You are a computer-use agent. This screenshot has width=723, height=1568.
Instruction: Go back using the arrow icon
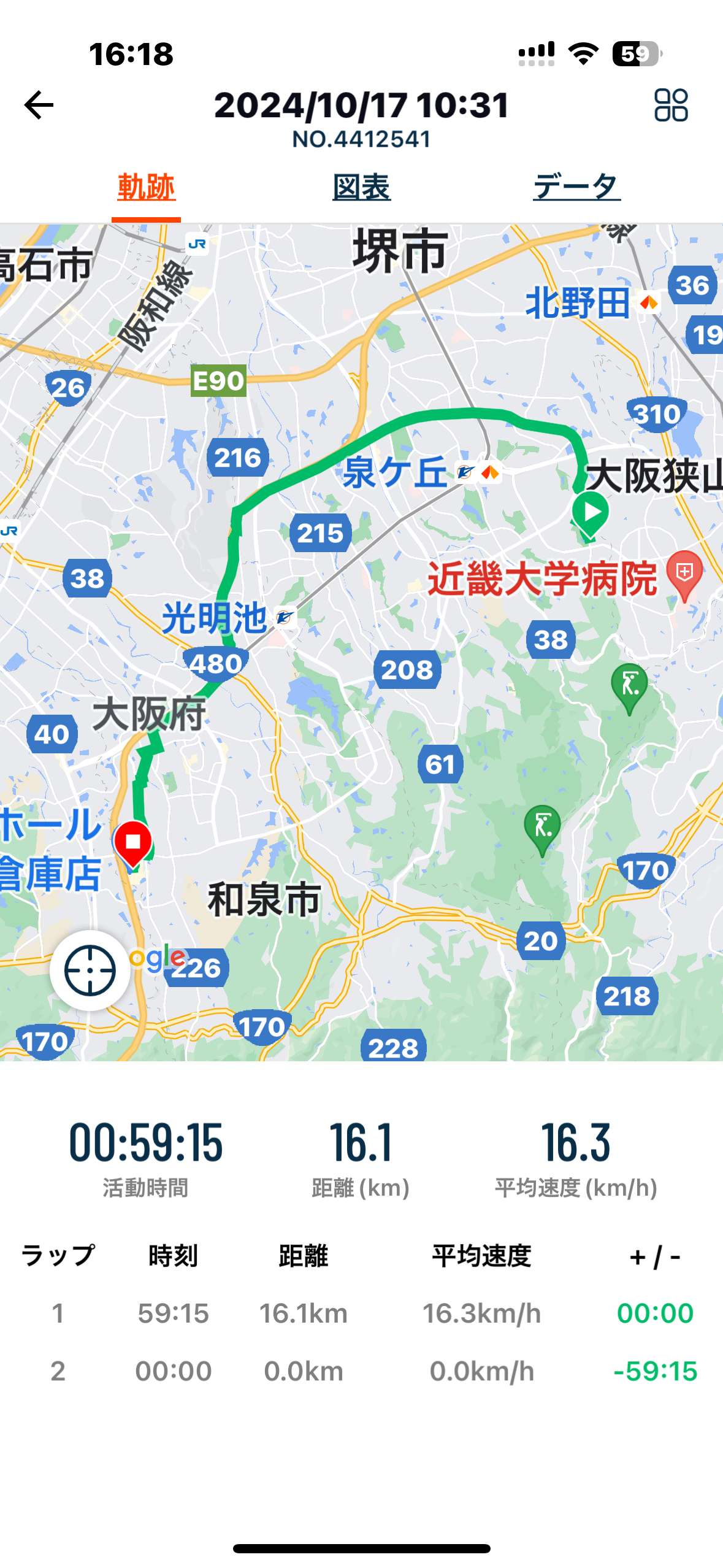[x=39, y=106]
